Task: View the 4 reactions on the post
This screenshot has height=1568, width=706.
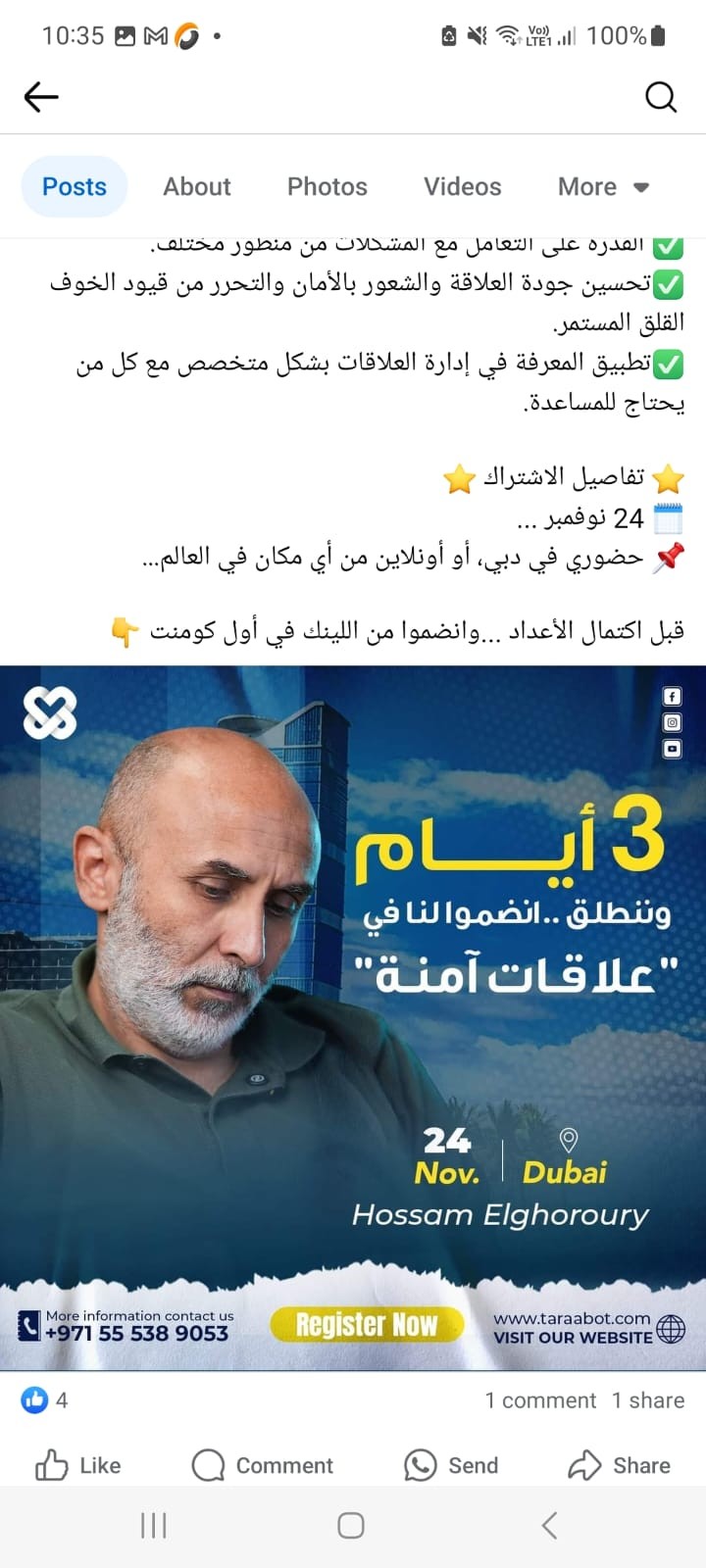Action: (x=44, y=1399)
